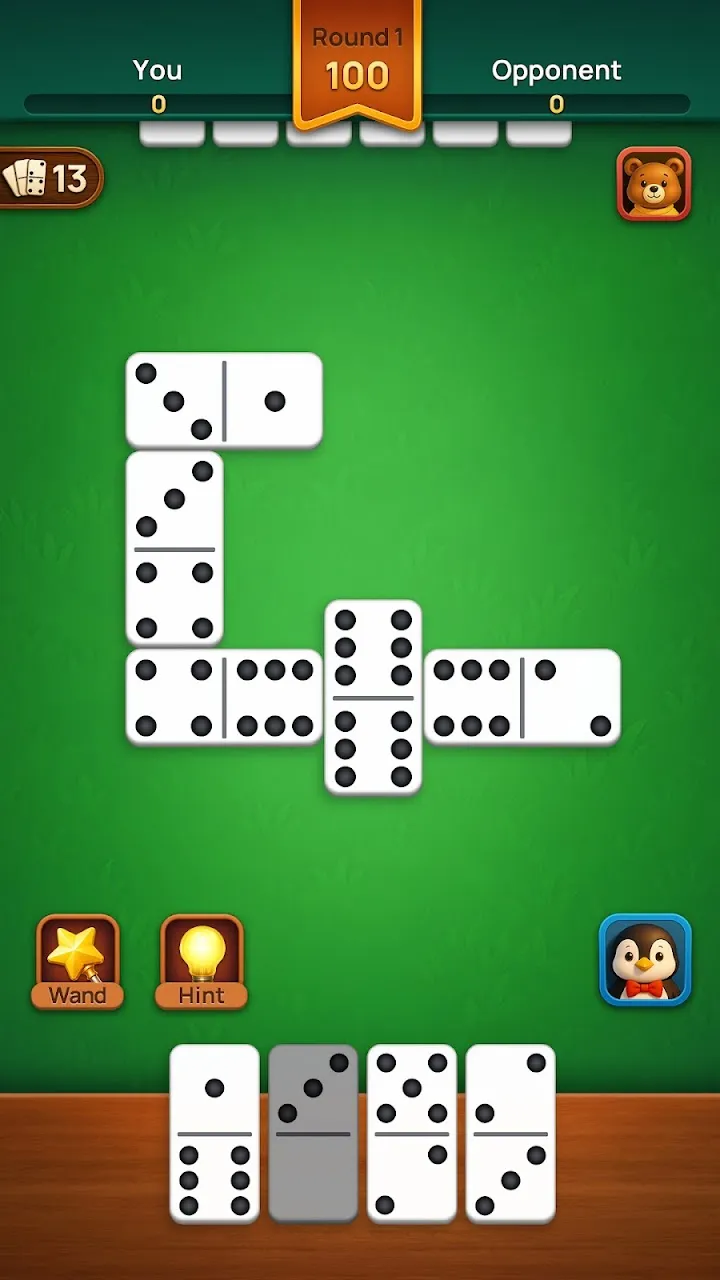Open the opponent's bear avatar
The image size is (720, 1280).
tap(653, 184)
